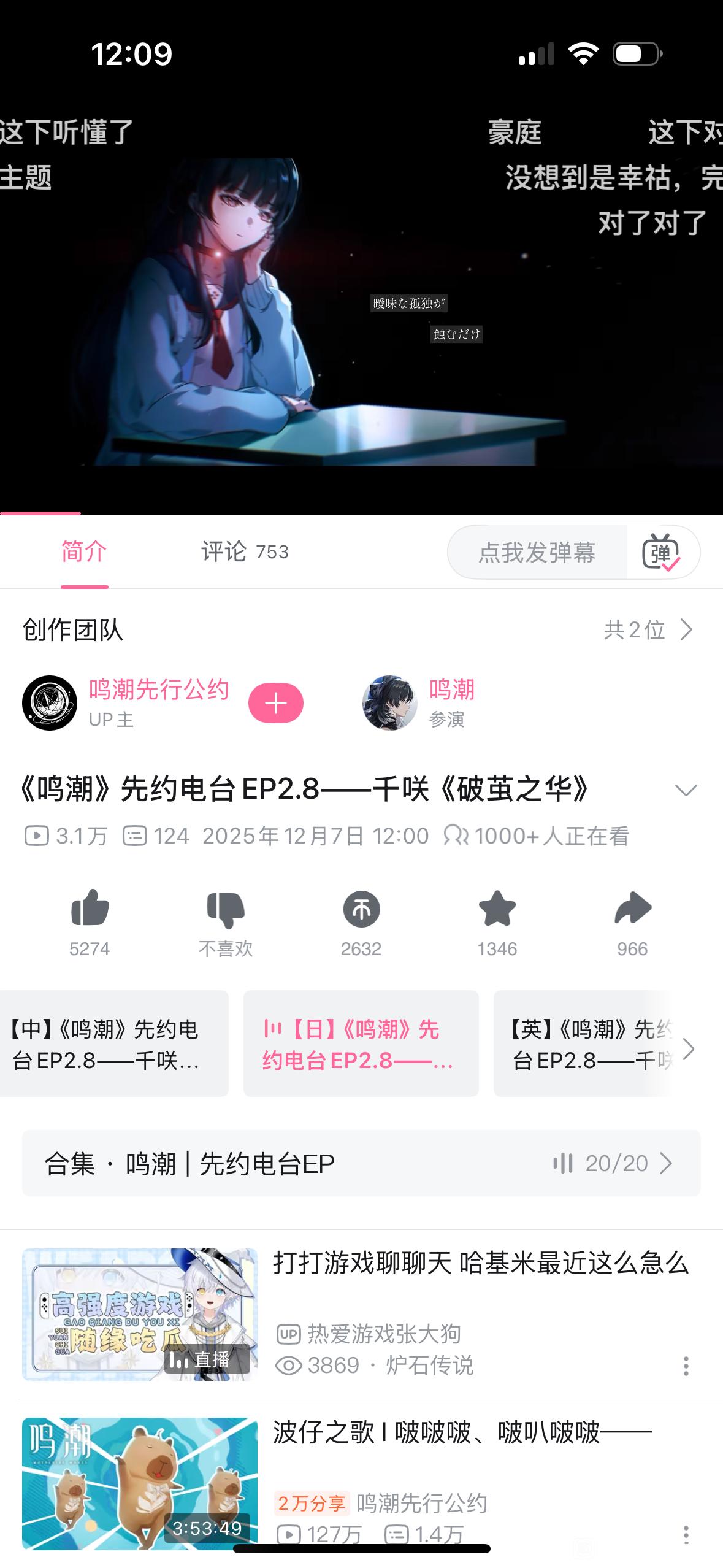Share this video
723x1568 pixels.
click(632, 909)
